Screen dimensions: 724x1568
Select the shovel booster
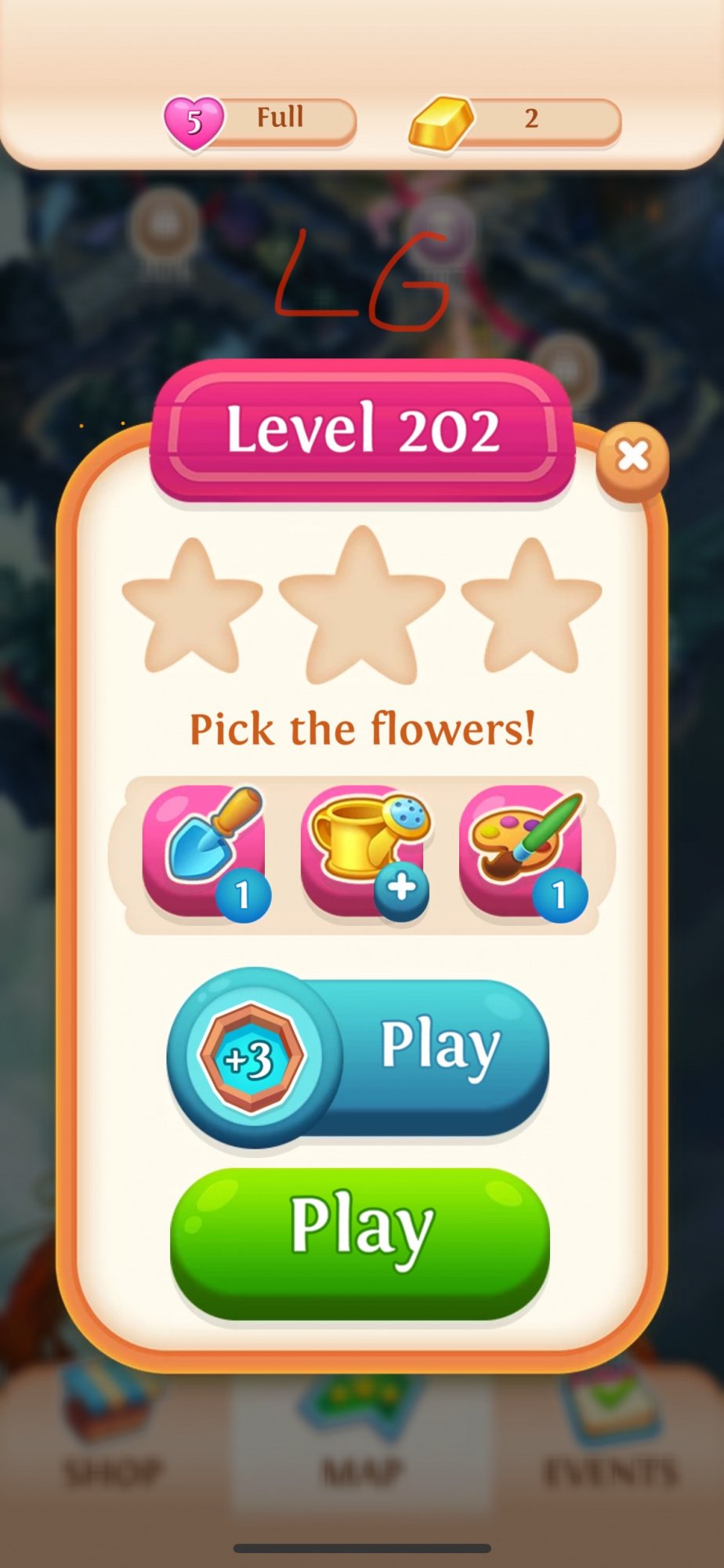point(205,851)
